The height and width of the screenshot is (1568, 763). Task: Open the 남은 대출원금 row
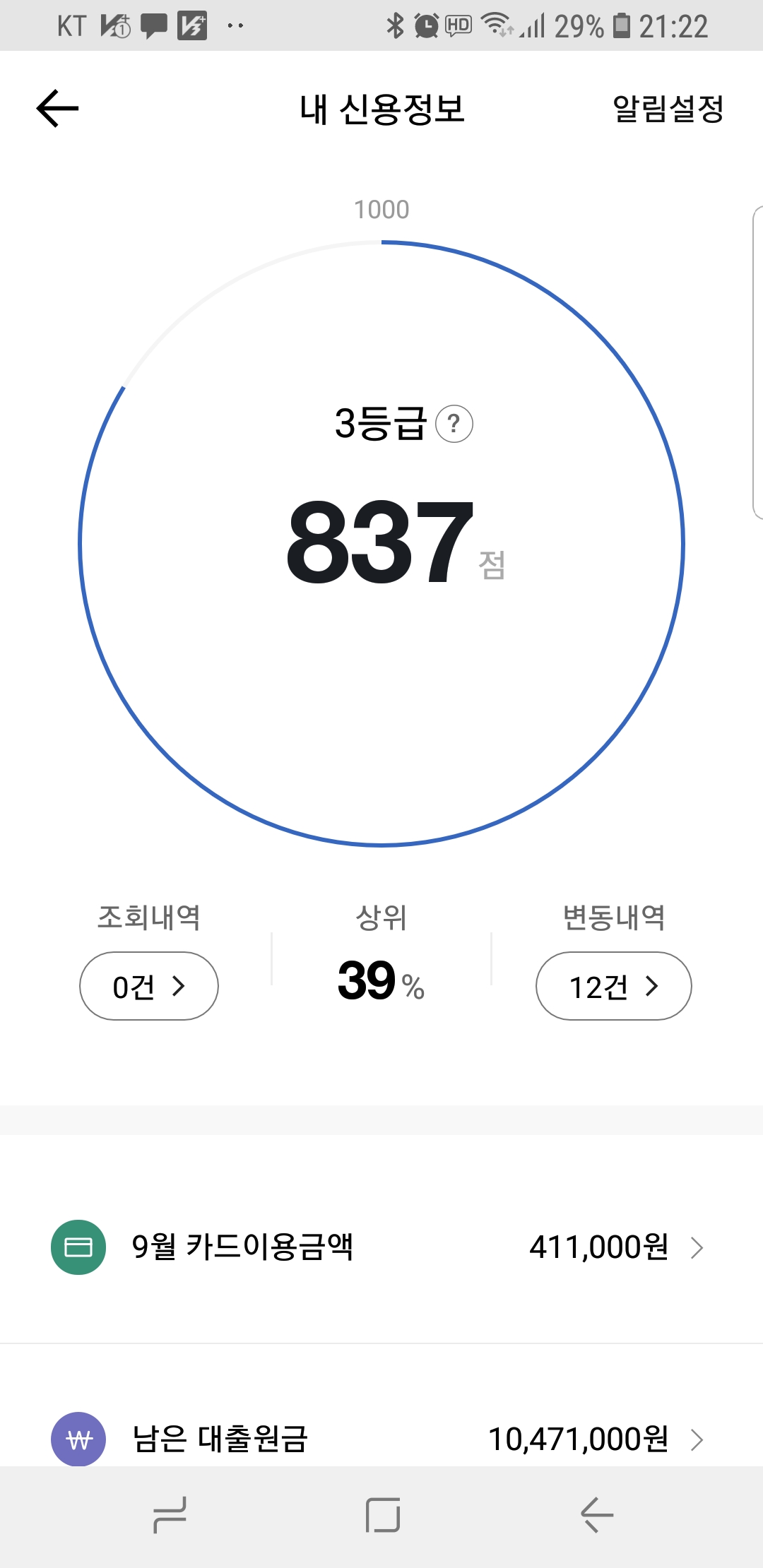[x=381, y=1438]
